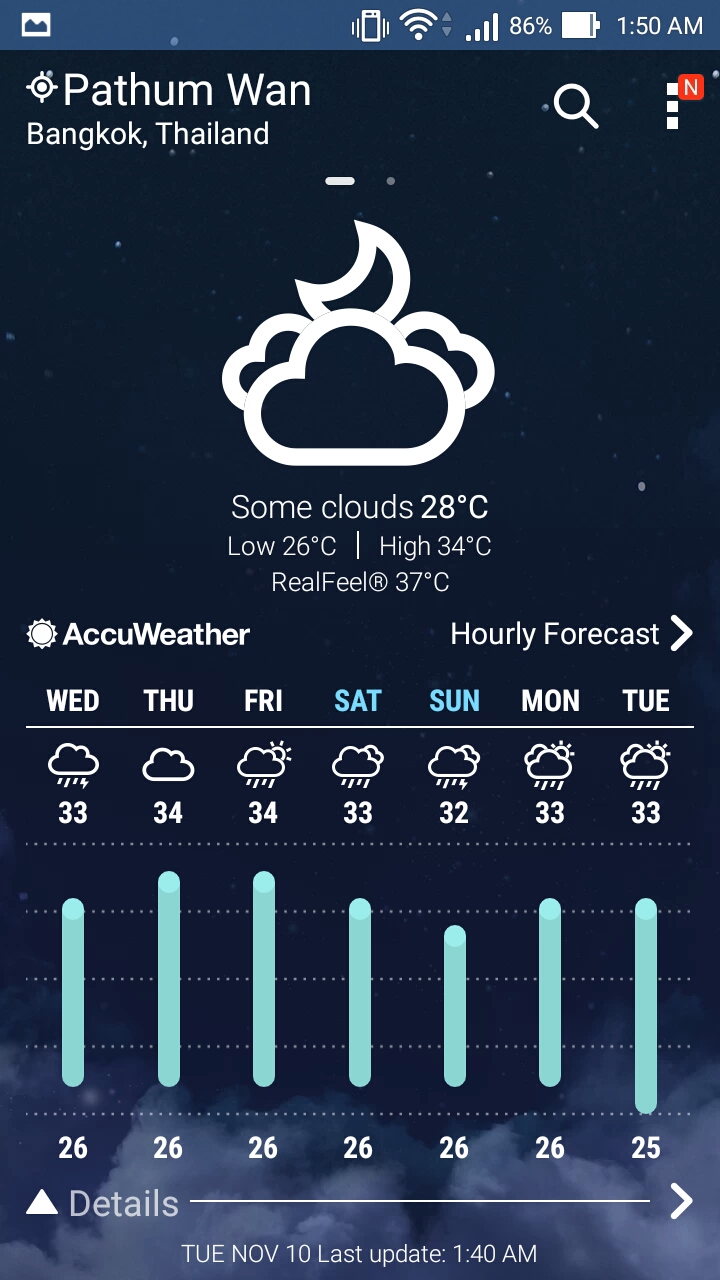
Task: Open the Hourly Forecast
Action: pos(571,634)
